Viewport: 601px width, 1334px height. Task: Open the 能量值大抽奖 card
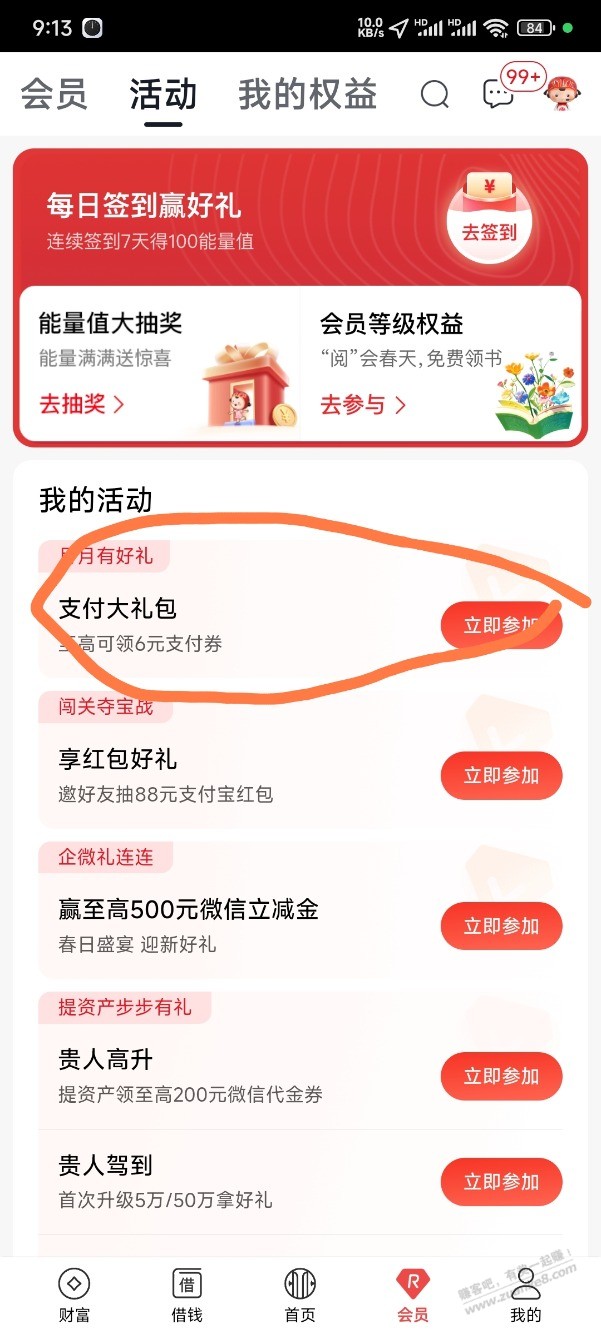(159, 363)
